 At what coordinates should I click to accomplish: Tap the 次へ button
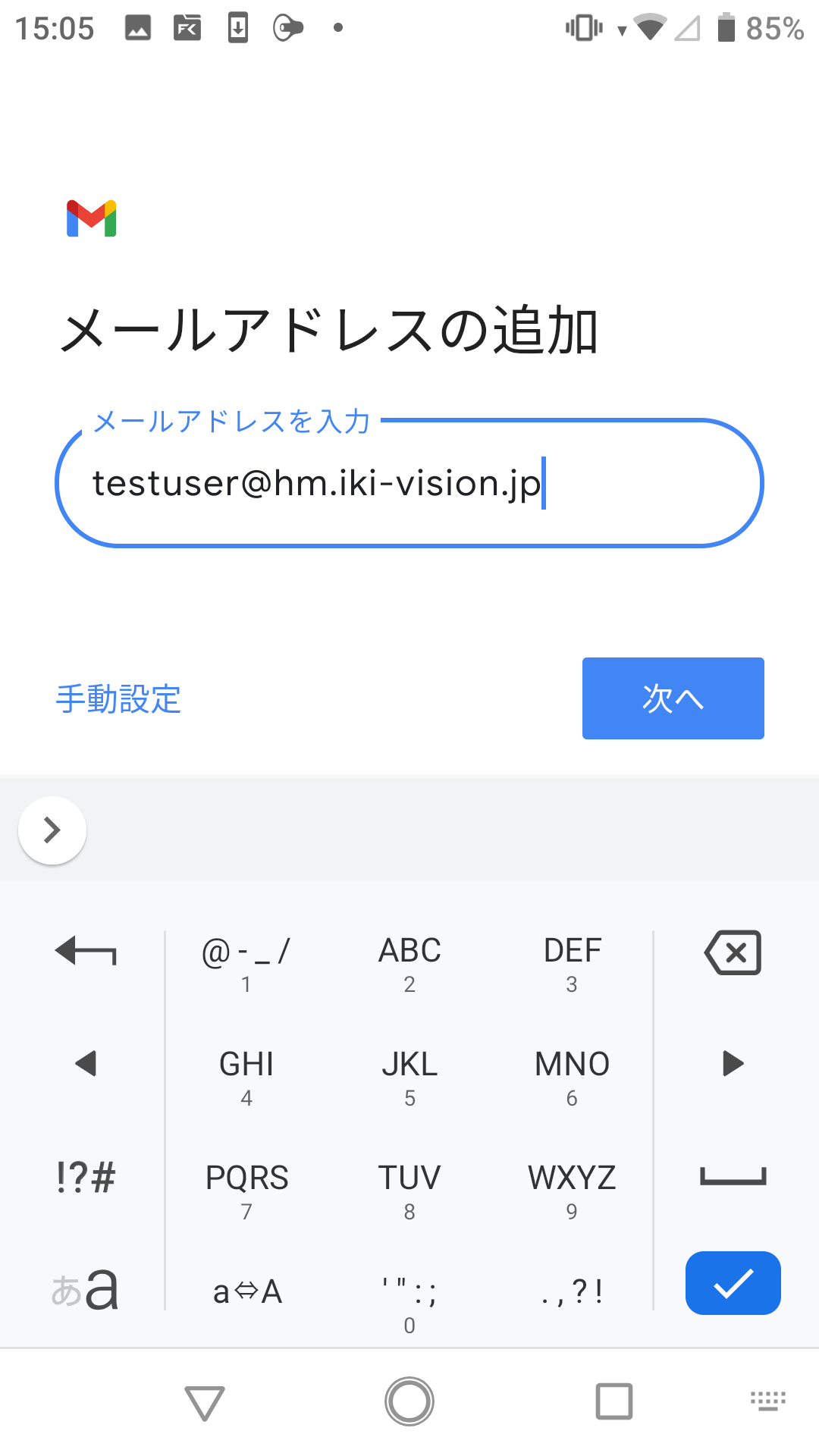coord(673,698)
